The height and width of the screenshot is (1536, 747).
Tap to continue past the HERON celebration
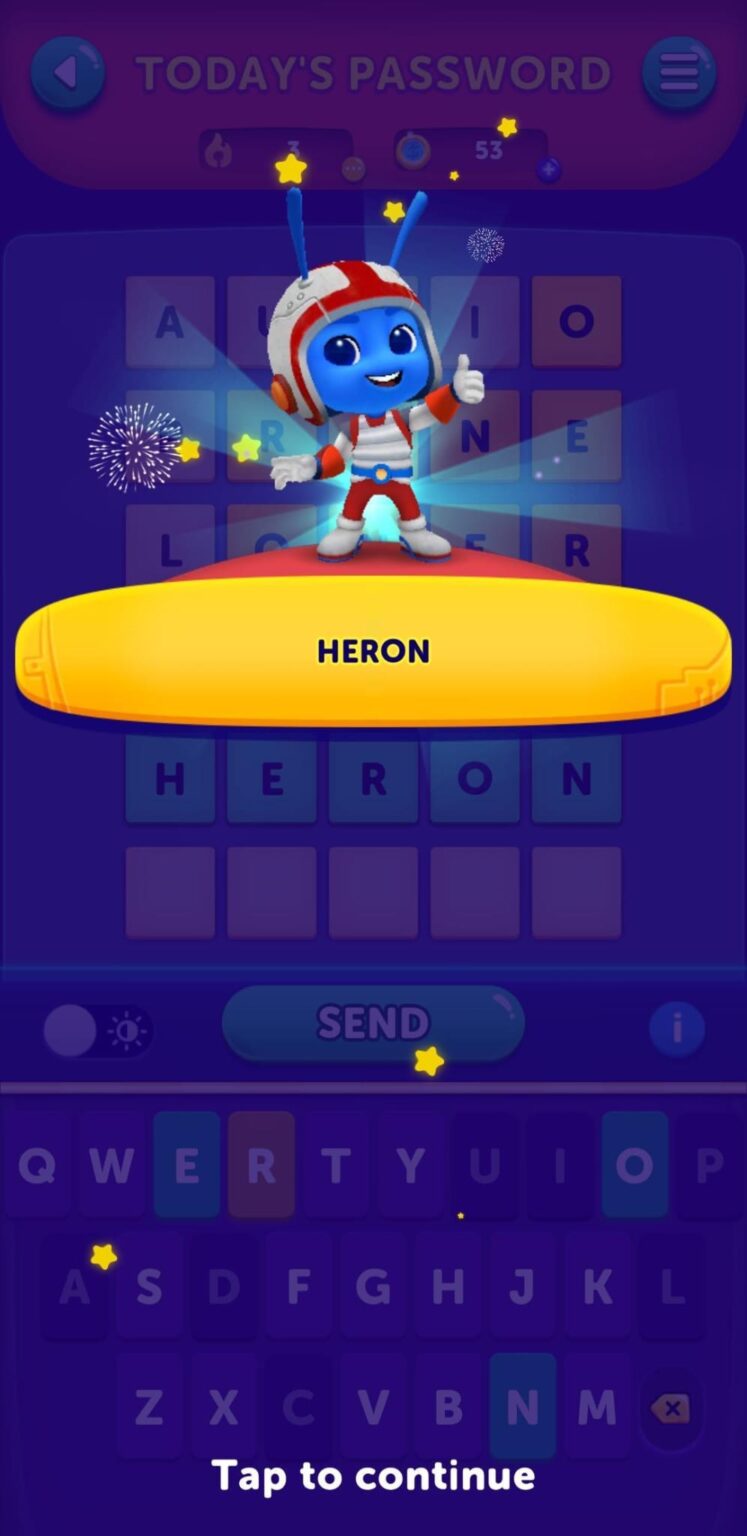tap(373, 1475)
